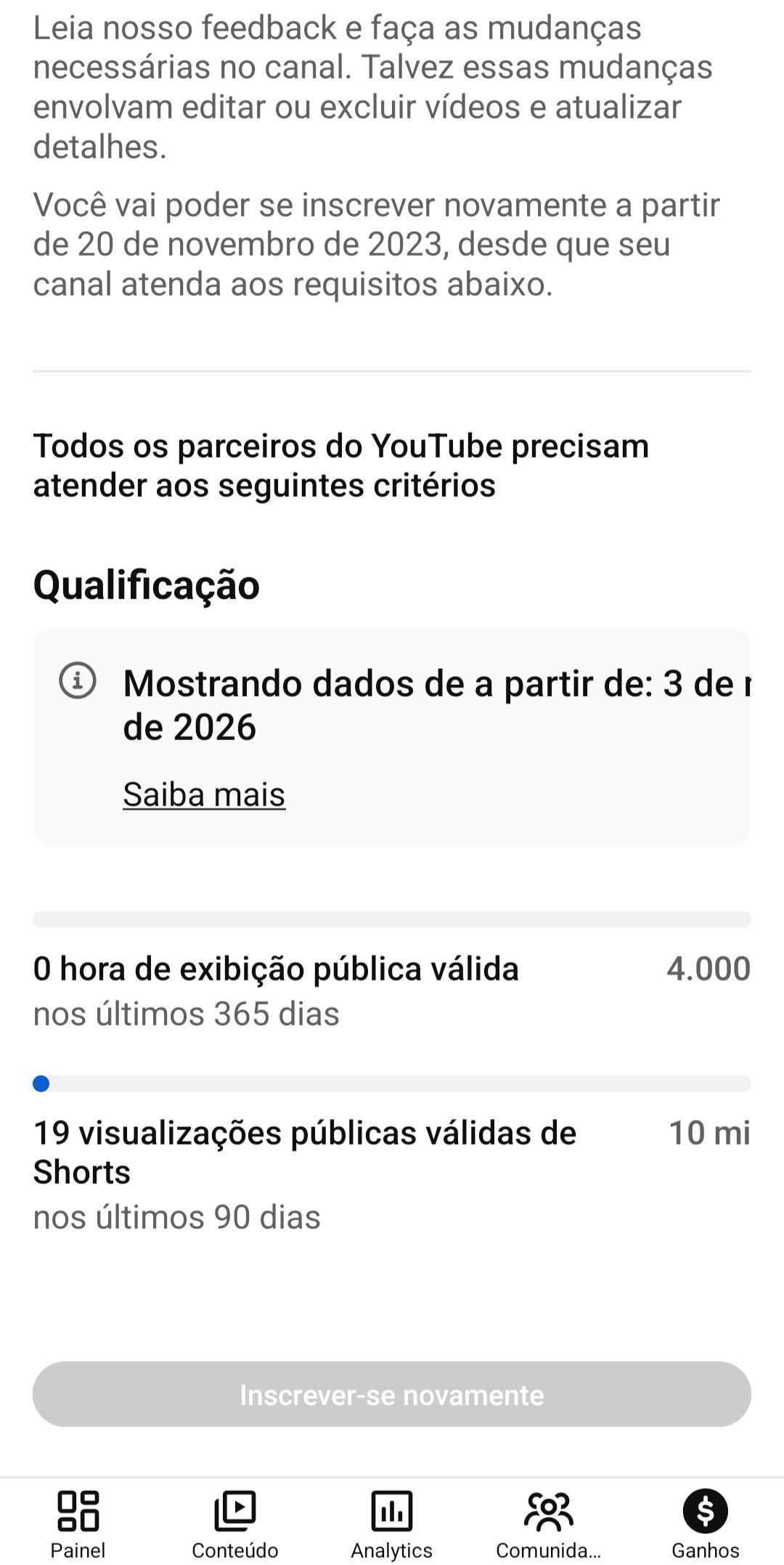
Task: Tap the Inscrever-se novamente button
Action: tap(392, 1394)
